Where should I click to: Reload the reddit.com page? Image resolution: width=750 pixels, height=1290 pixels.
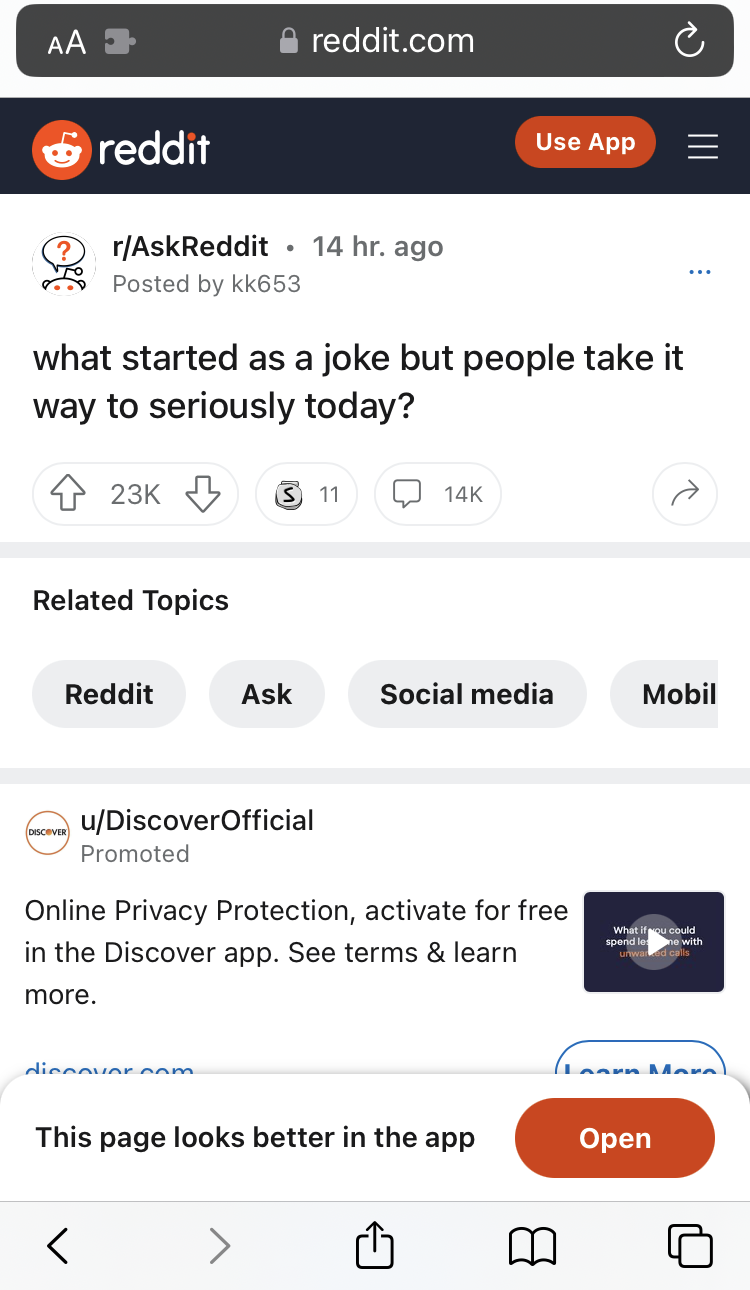pyautogui.click(x=688, y=41)
